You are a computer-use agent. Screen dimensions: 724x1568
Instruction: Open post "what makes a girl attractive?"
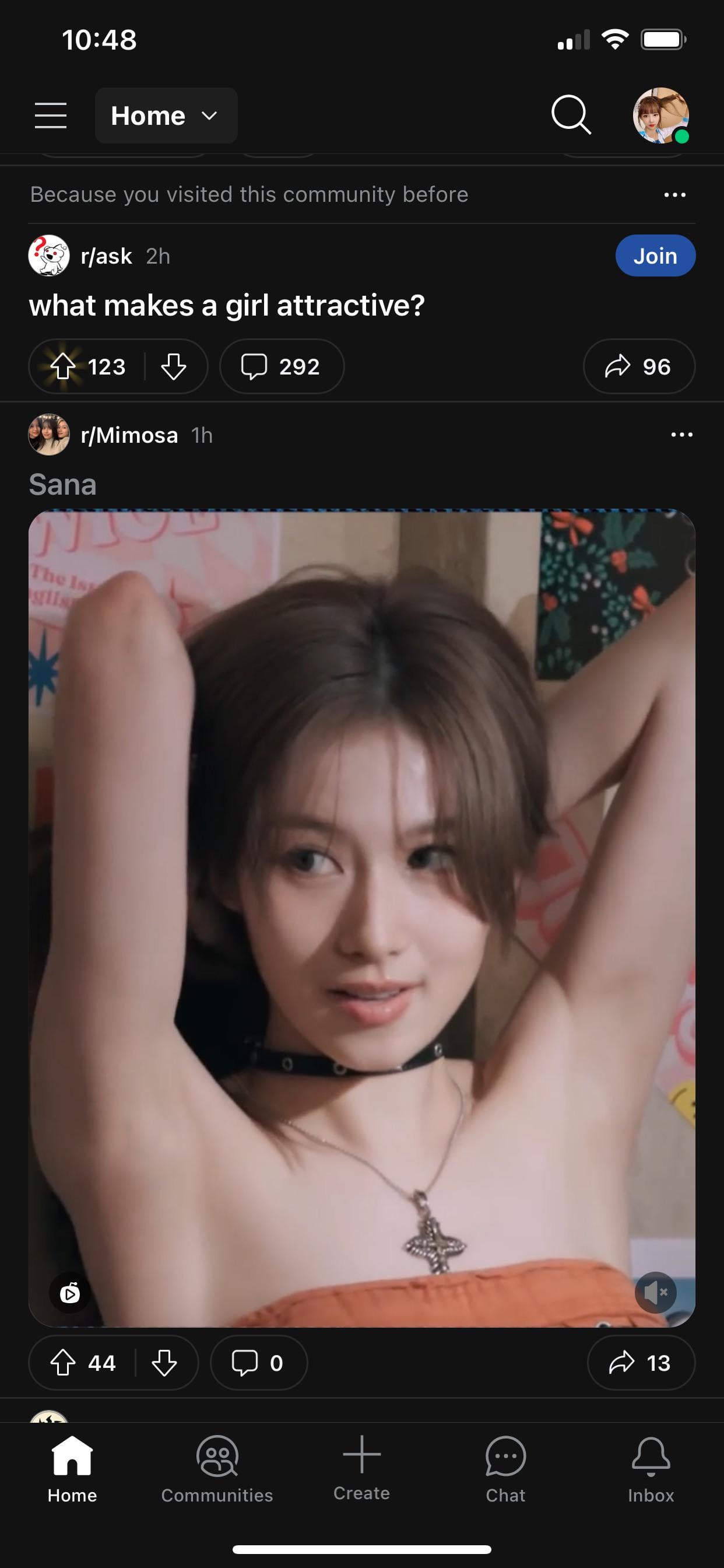tap(226, 306)
